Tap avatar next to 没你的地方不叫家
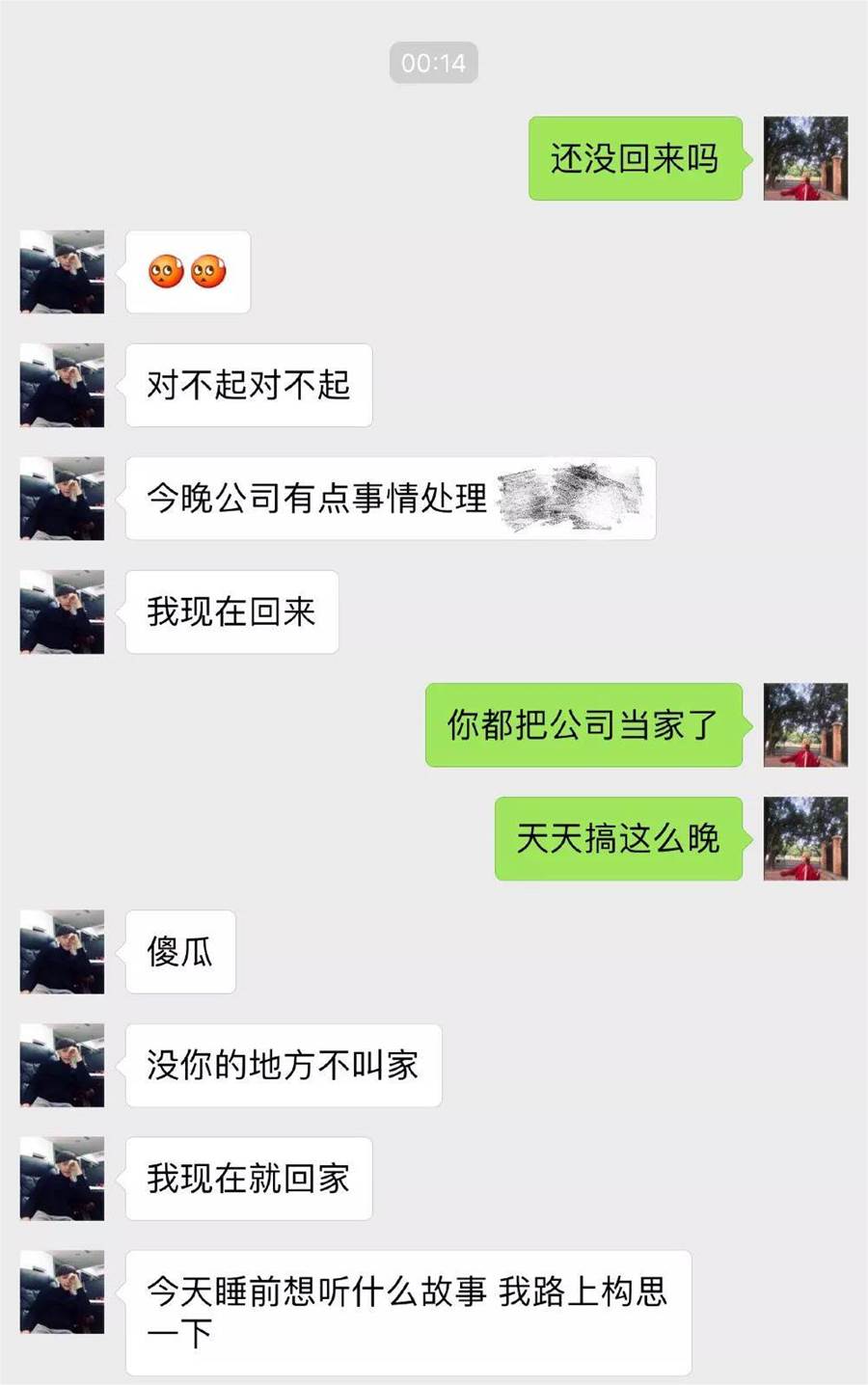868x1385 pixels. (62, 1065)
